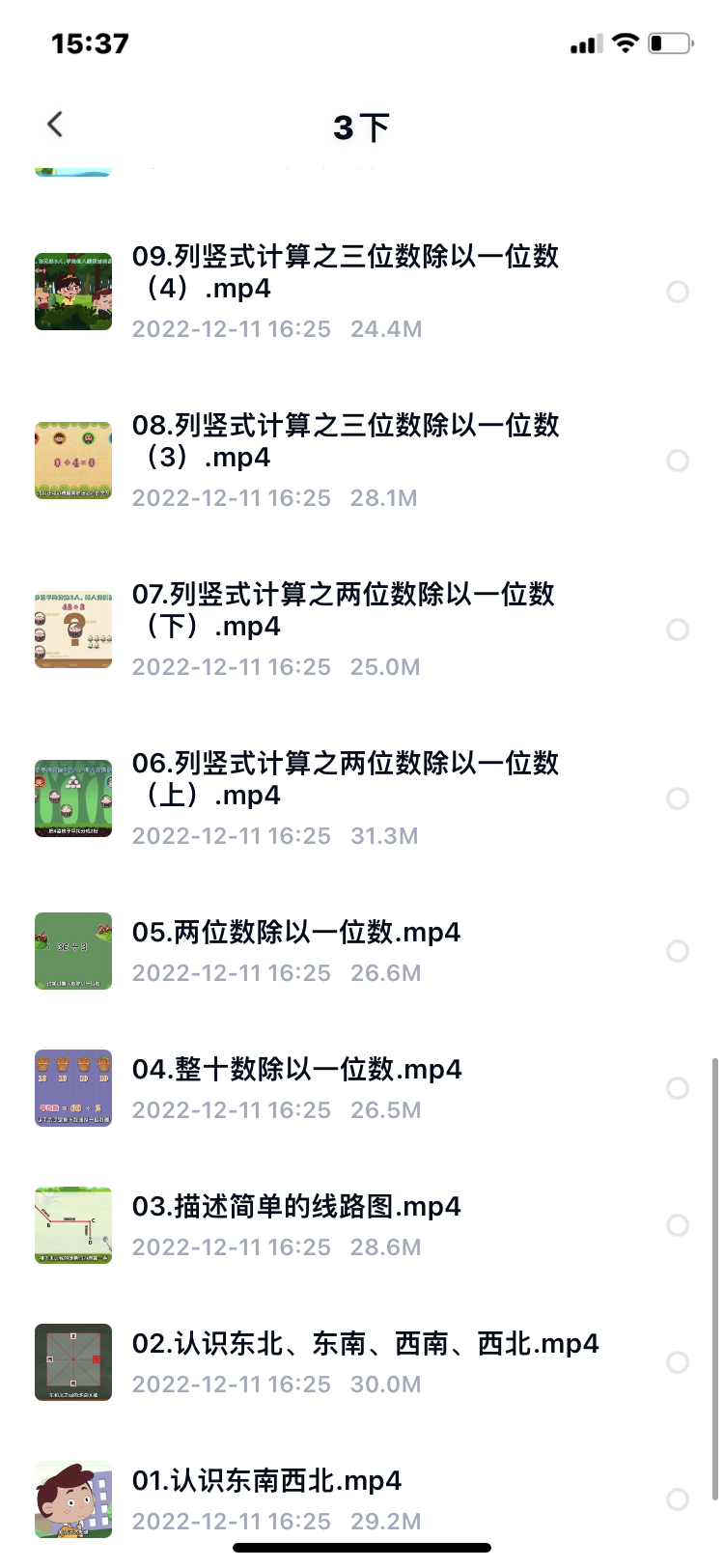The height and width of the screenshot is (1568, 724).
Task: Select the circle for file 06（上）.mp4
Action: tap(678, 798)
